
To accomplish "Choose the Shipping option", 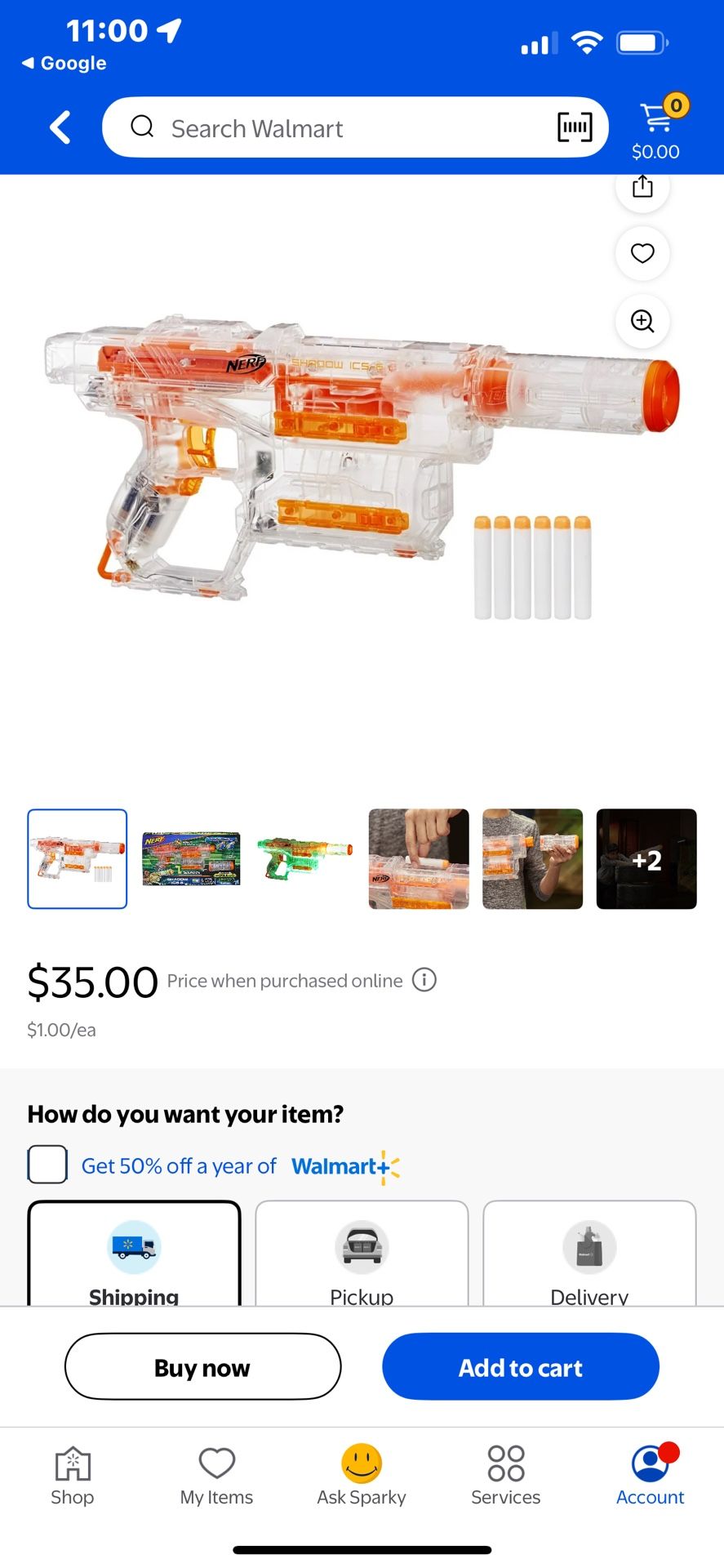I will [134, 1254].
